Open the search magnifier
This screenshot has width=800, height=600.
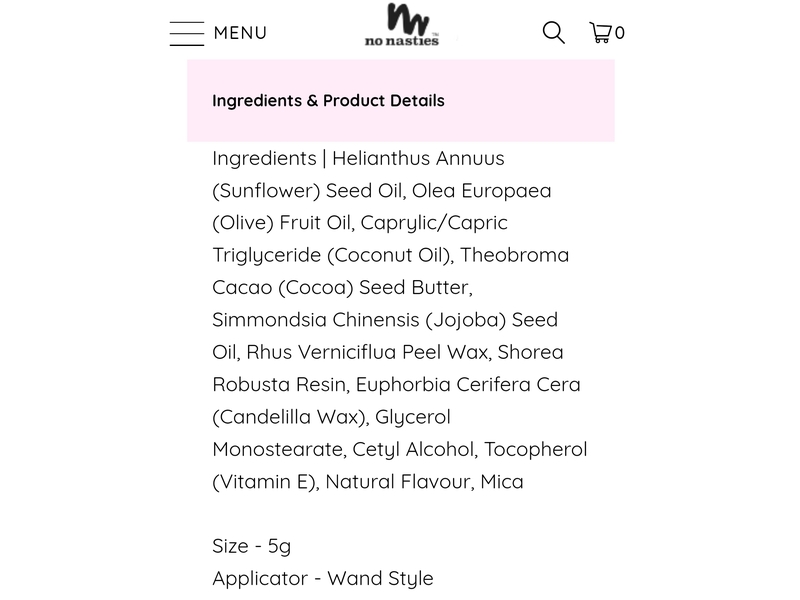tap(553, 33)
